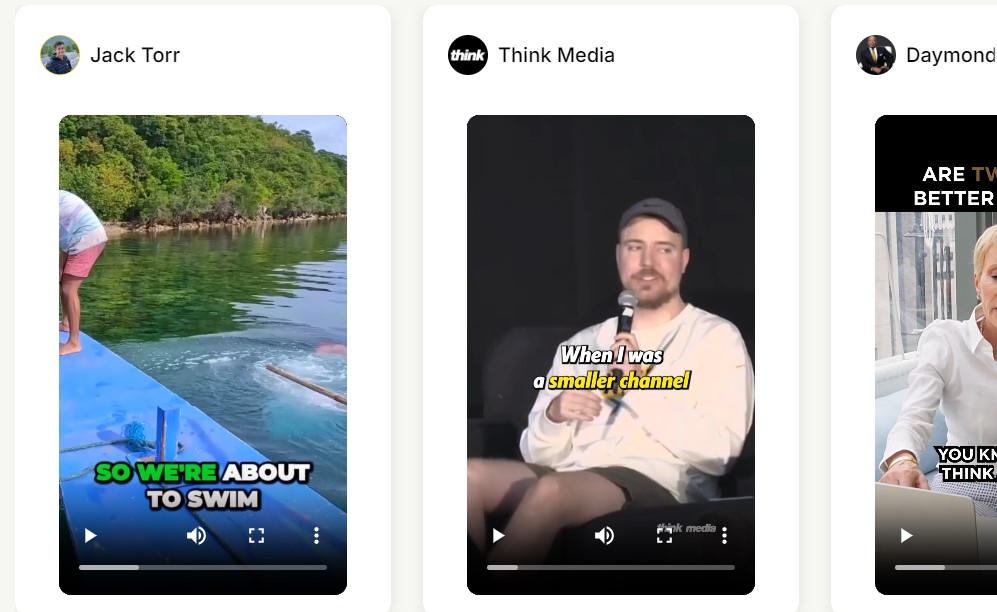Enter fullscreen on Think Media video
997x612 pixels.
coord(664,536)
